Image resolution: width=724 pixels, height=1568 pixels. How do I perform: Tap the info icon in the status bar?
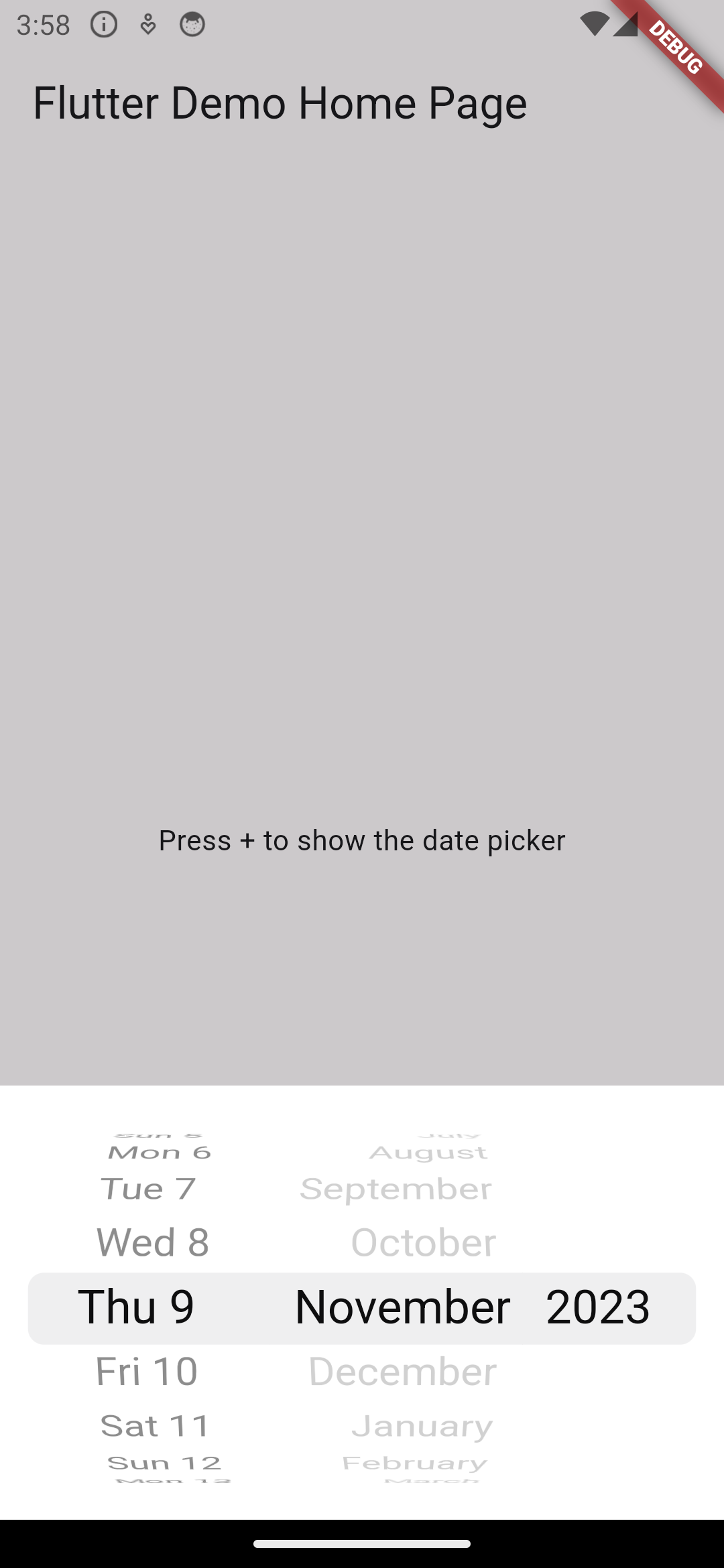(x=105, y=25)
